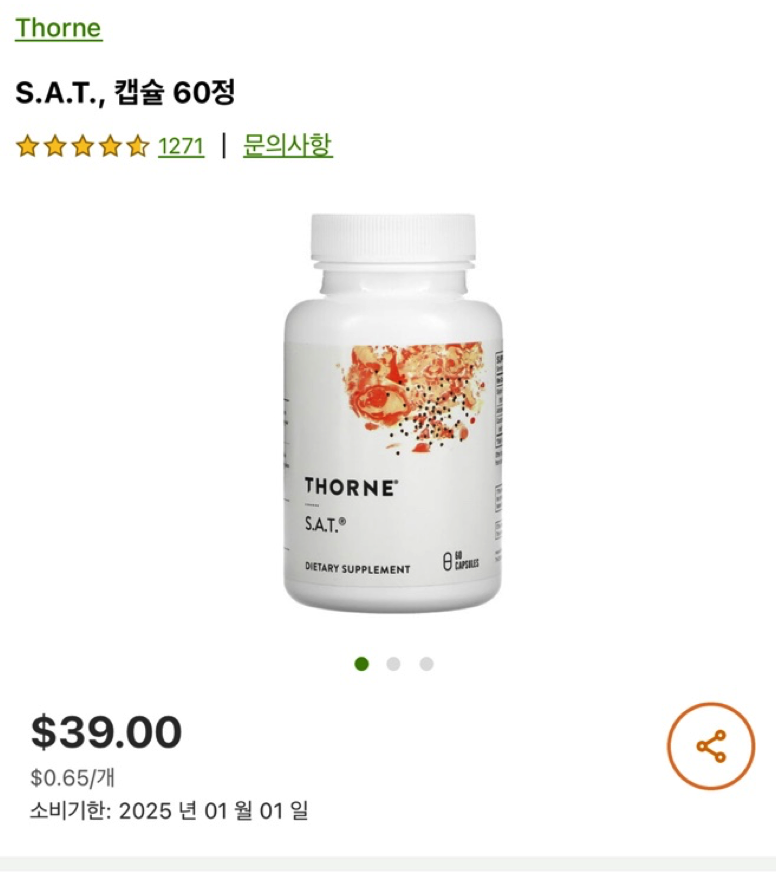Open the Thorne brand page
This screenshot has width=776, height=874.
pyautogui.click(x=56, y=29)
